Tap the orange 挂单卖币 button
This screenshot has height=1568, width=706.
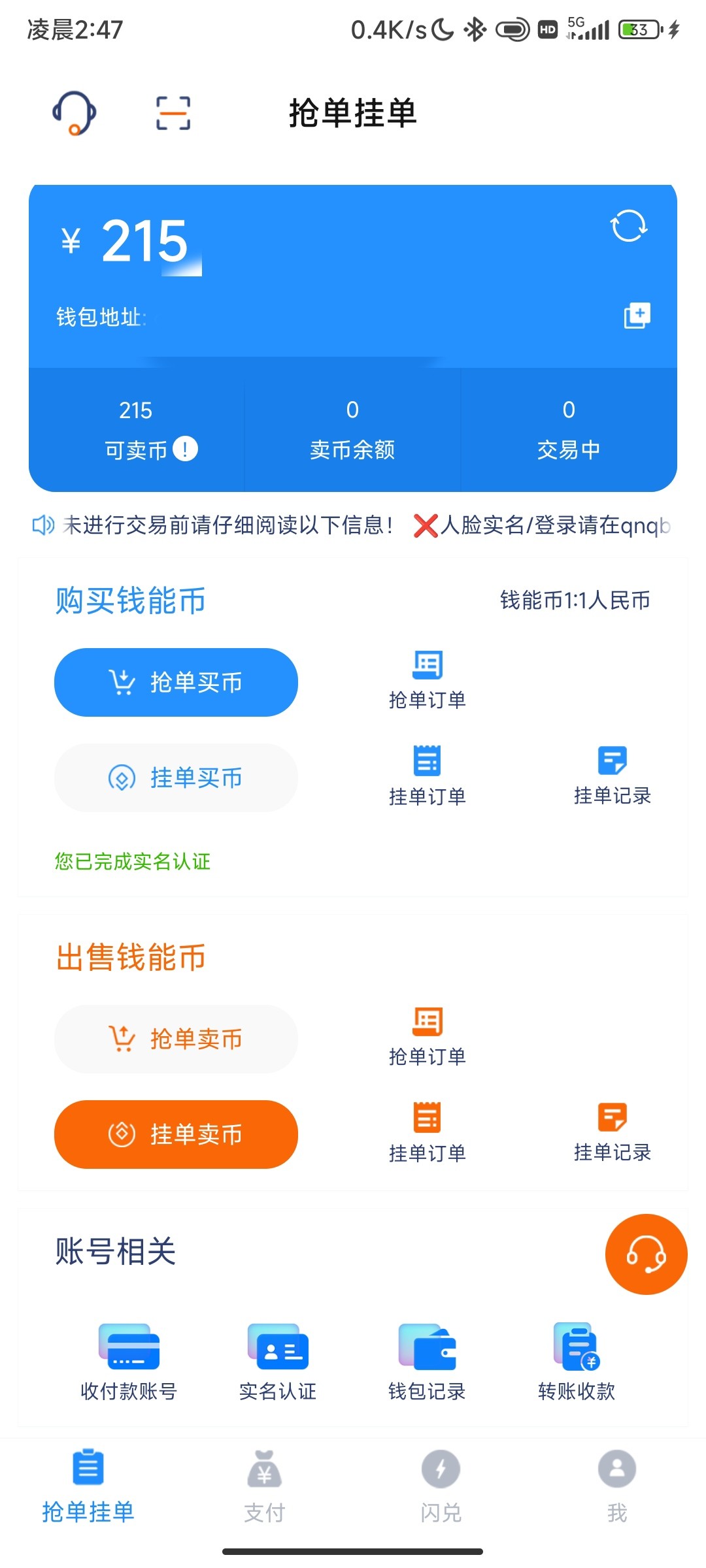pyautogui.click(x=175, y=1134)
